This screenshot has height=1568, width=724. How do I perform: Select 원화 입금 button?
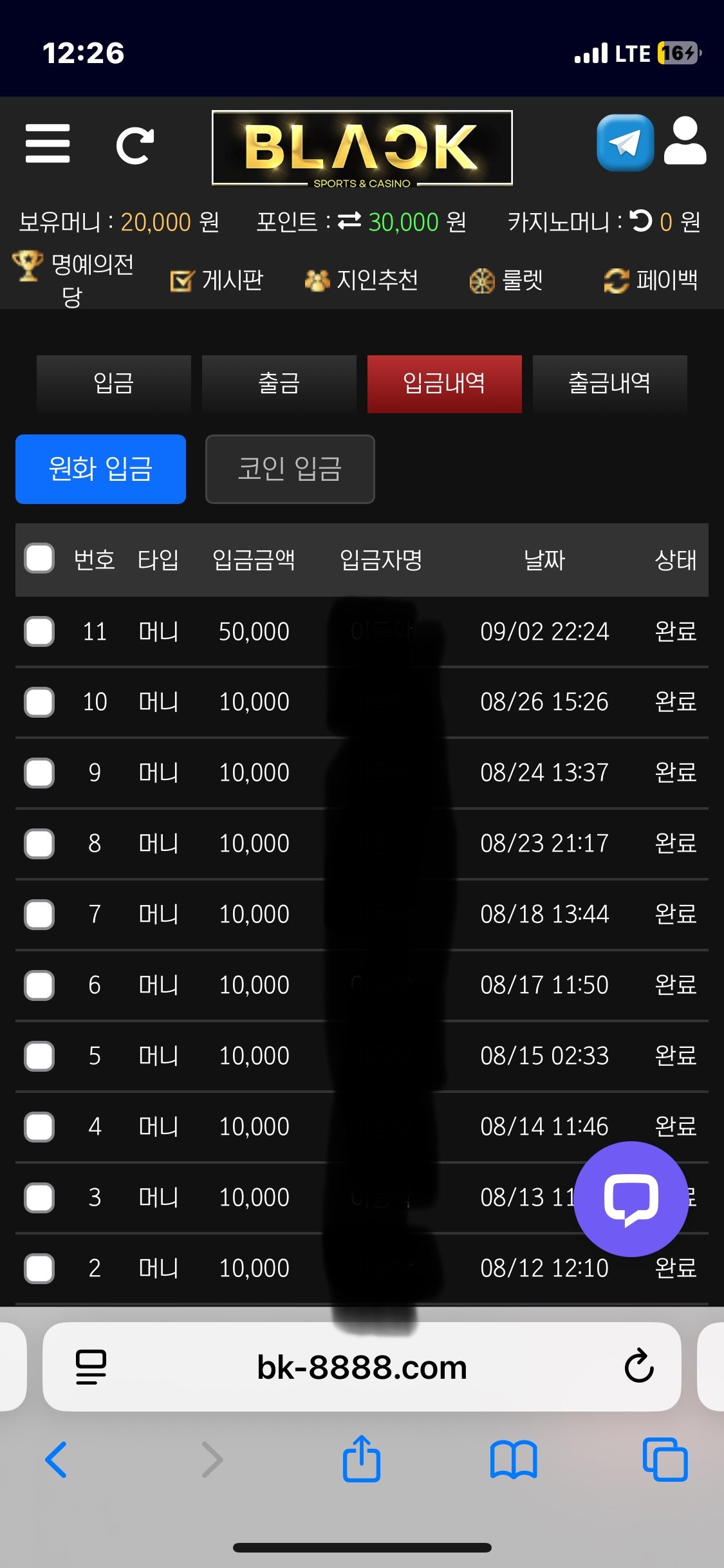click(x=101, y=469)
